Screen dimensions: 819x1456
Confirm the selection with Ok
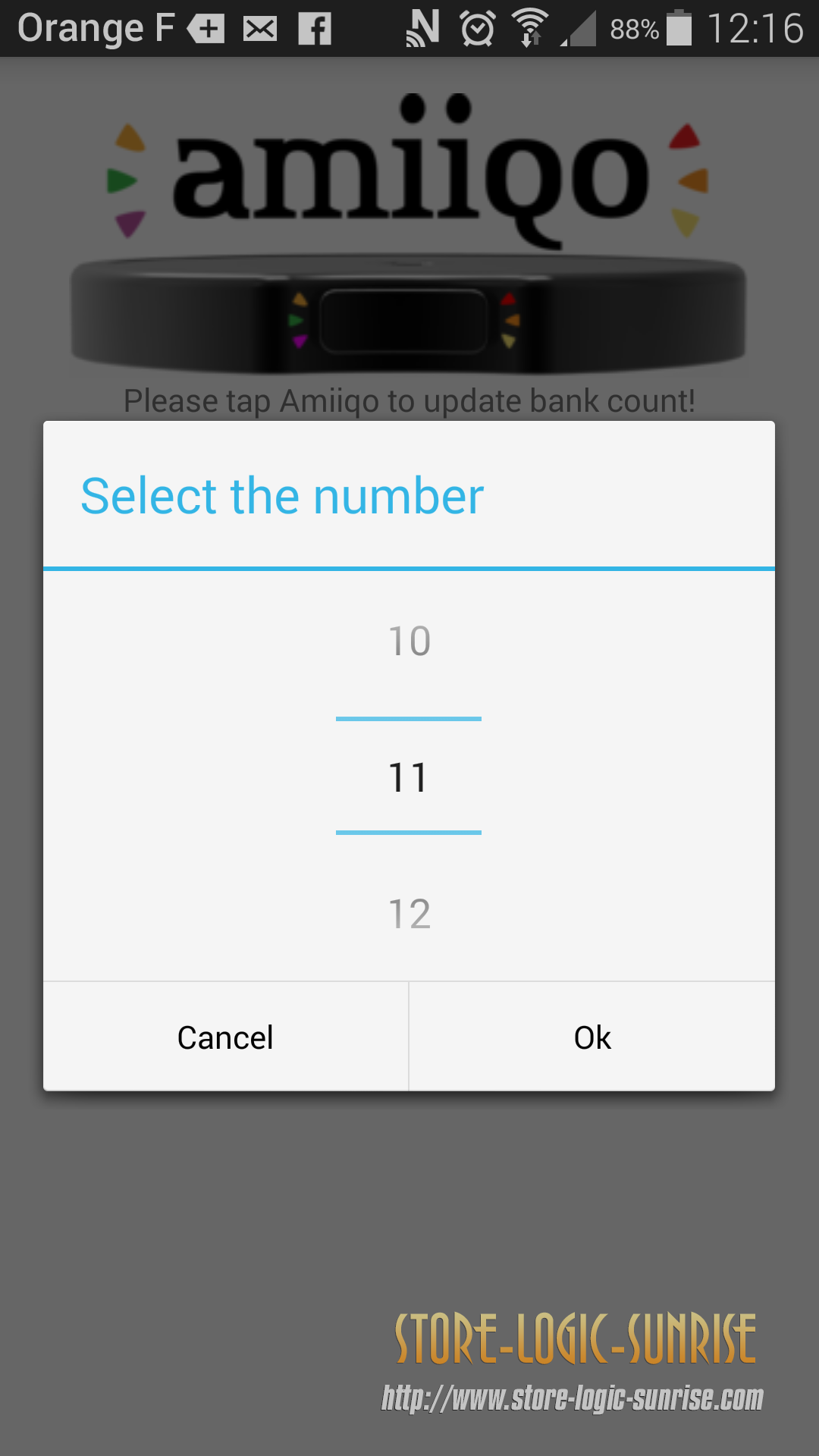[592, 1037]
